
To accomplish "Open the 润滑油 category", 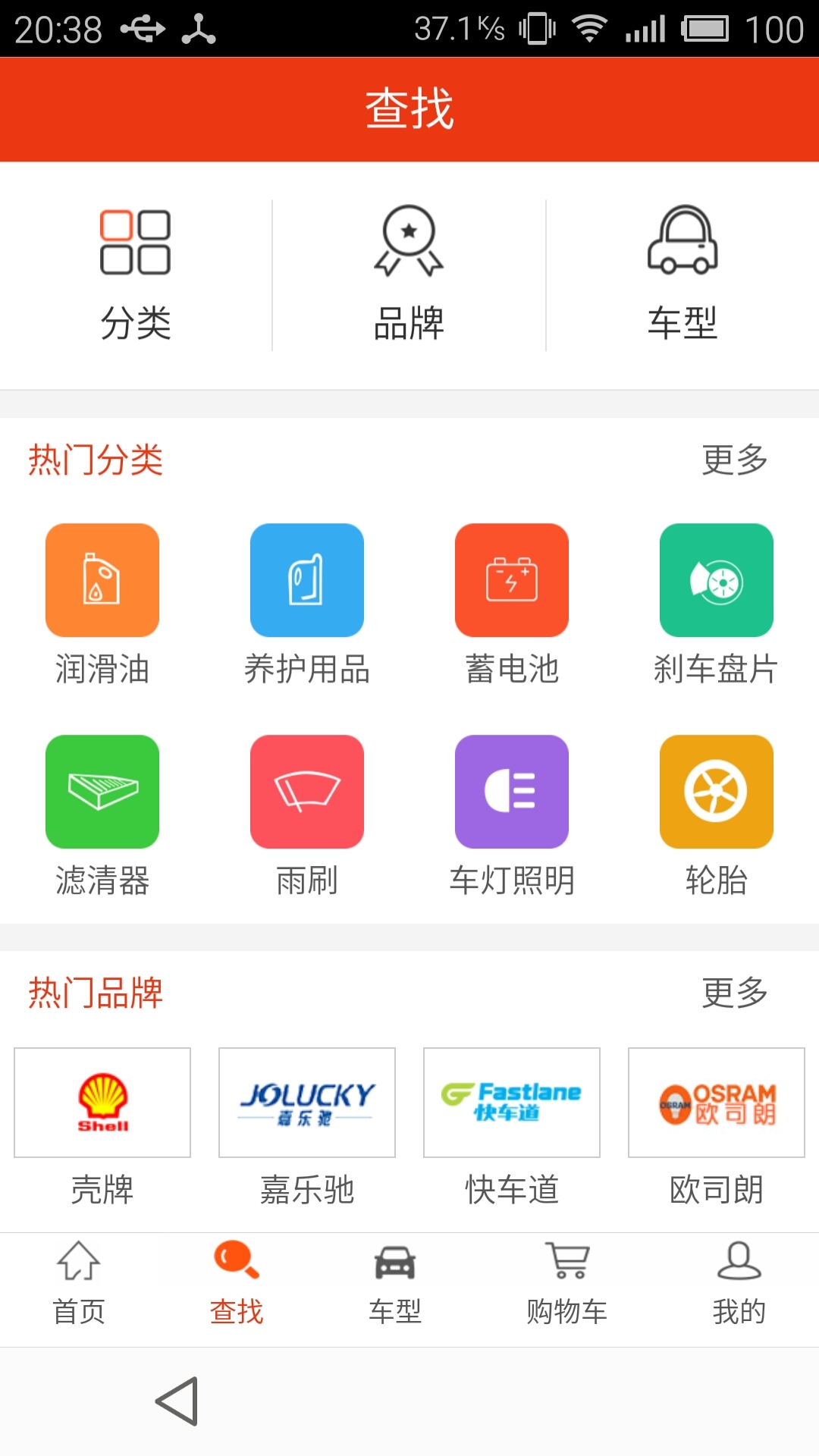I will [x=102, y=604].
